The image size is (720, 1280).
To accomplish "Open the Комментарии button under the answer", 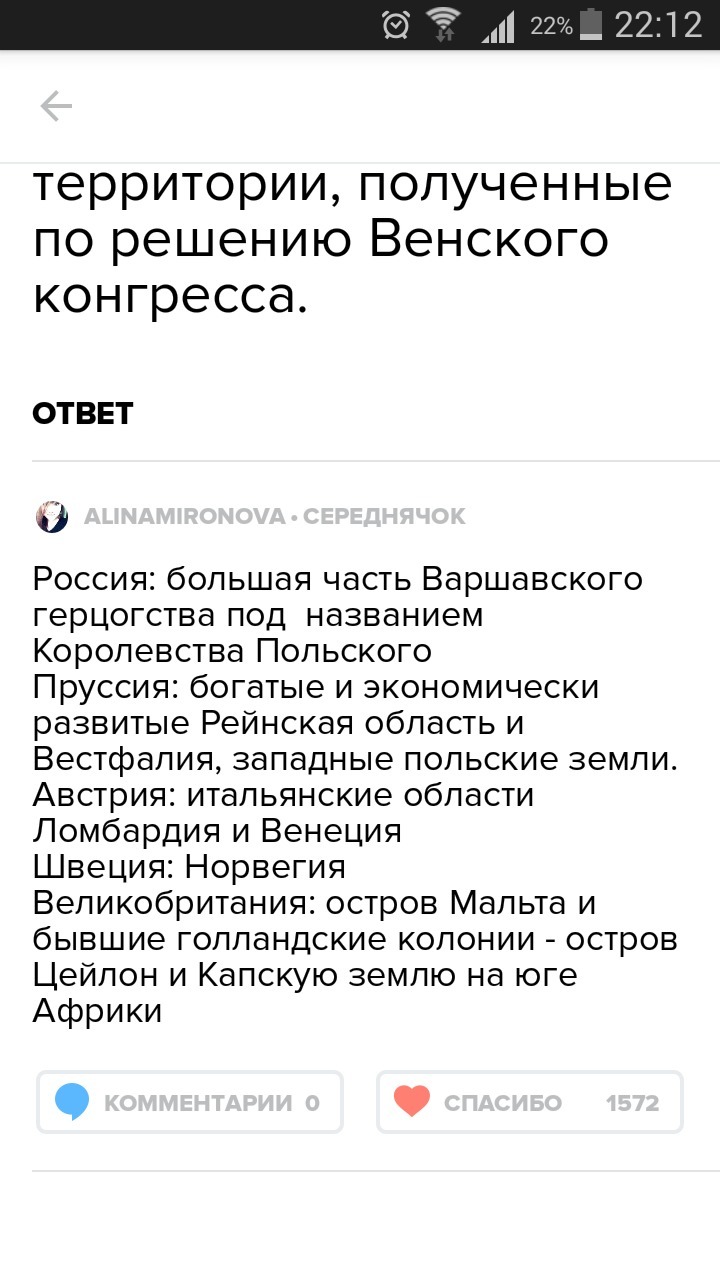I will (x=190, y=1103).
